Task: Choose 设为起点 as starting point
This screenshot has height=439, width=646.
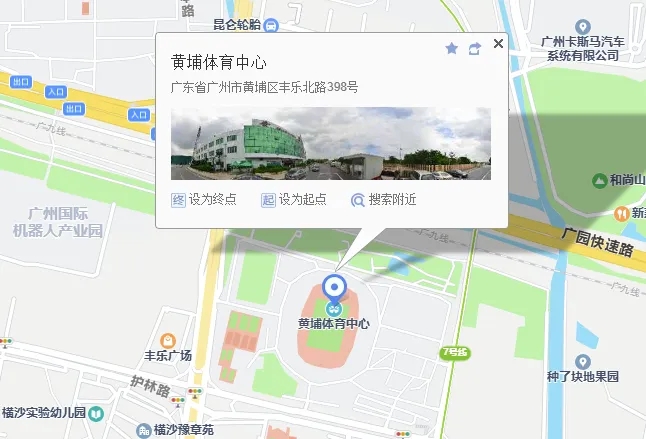Action: pyautogui.click(x=293, y=200)
